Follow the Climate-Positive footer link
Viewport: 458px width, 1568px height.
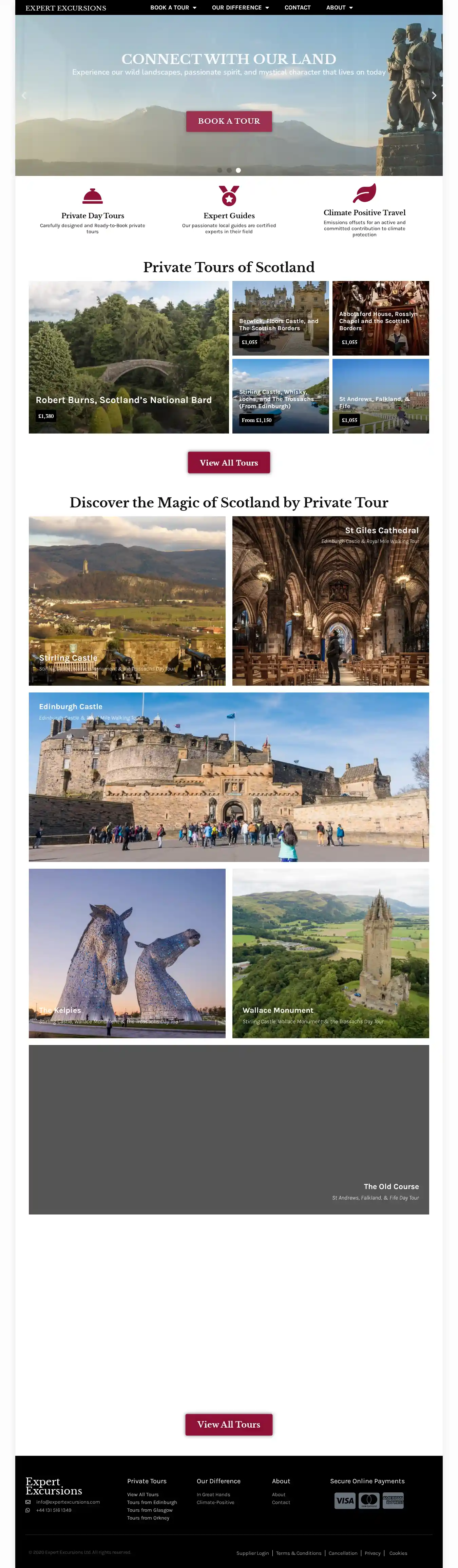tap(216, 1502)
